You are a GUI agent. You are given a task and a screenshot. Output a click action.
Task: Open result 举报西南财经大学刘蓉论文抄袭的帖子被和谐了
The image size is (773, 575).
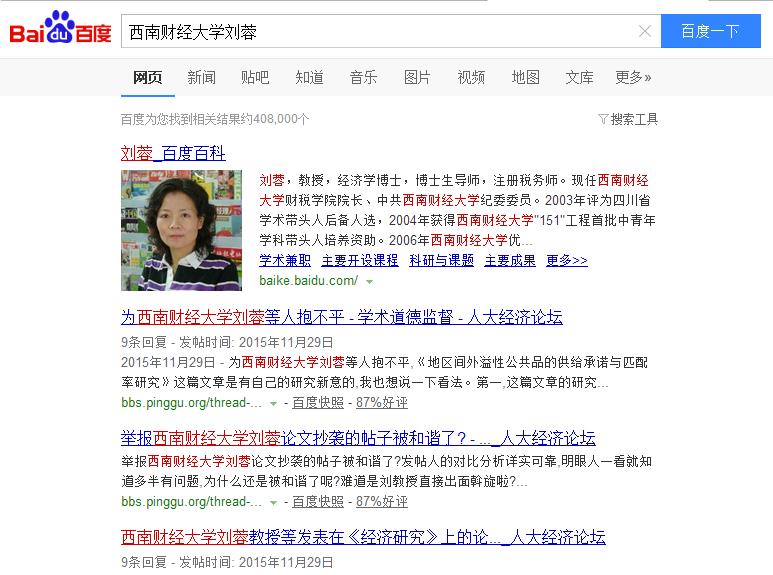[357, 438]
